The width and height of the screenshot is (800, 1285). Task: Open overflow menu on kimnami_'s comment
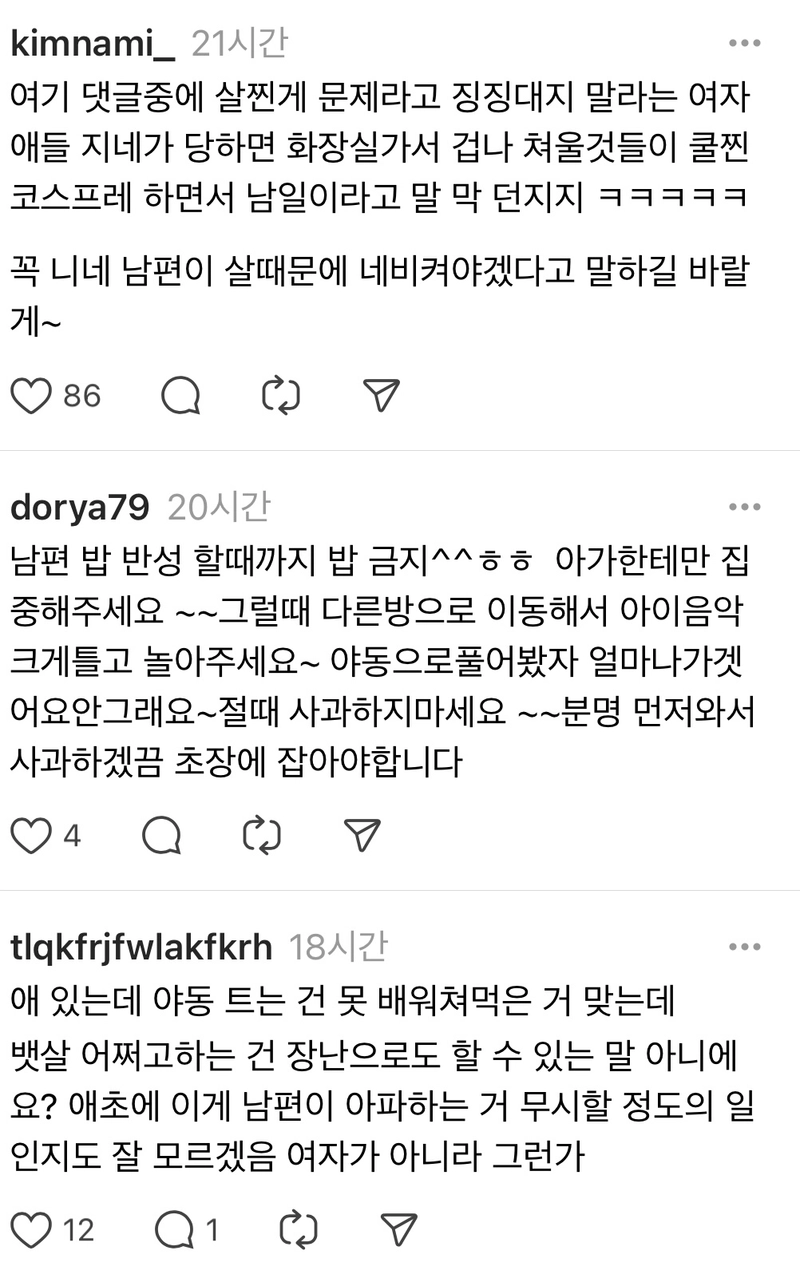(x=744, y=43)
